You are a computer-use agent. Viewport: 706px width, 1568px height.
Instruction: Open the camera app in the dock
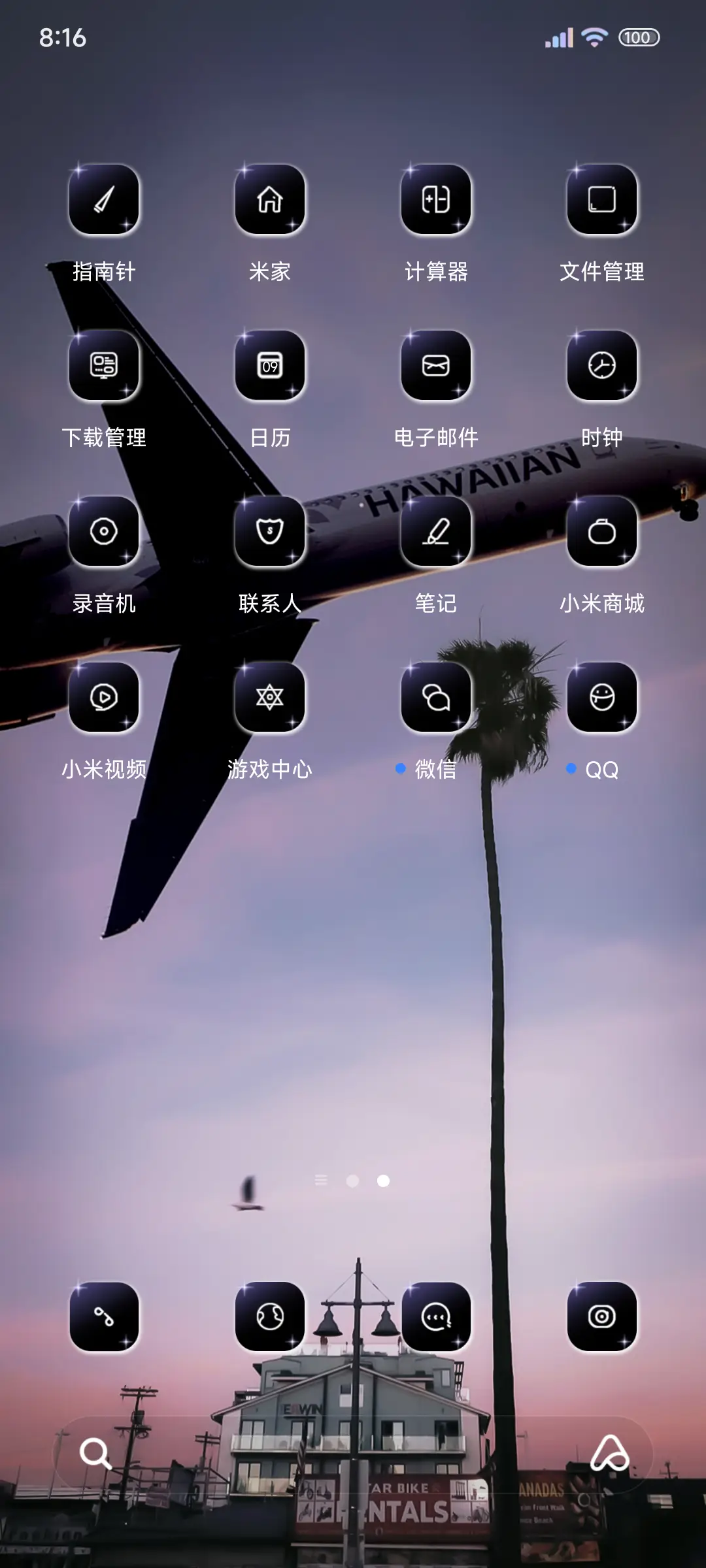(601, 1317)
